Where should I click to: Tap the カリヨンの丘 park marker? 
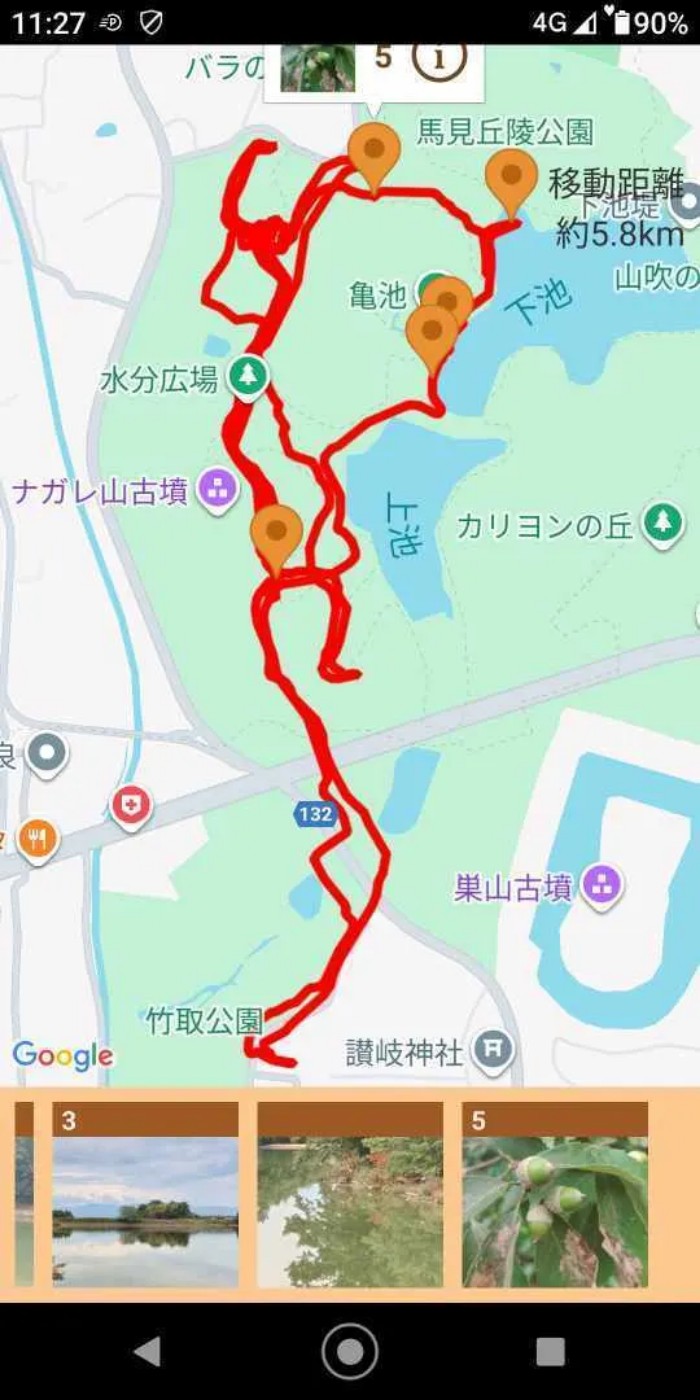[661, 523]
